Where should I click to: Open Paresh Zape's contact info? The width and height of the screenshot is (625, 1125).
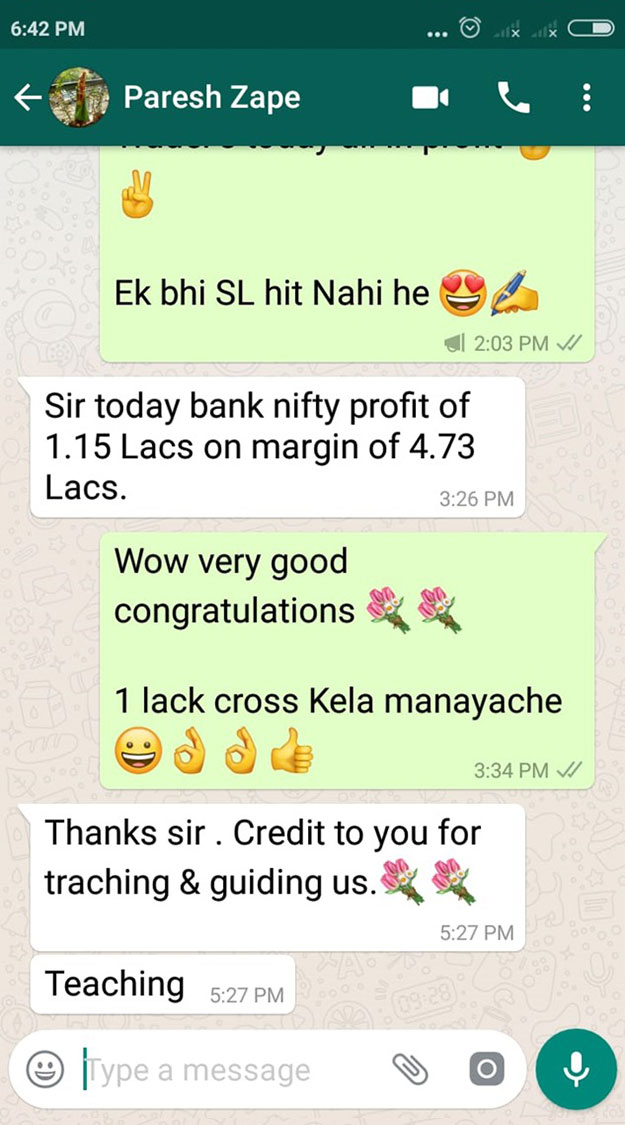212,97
